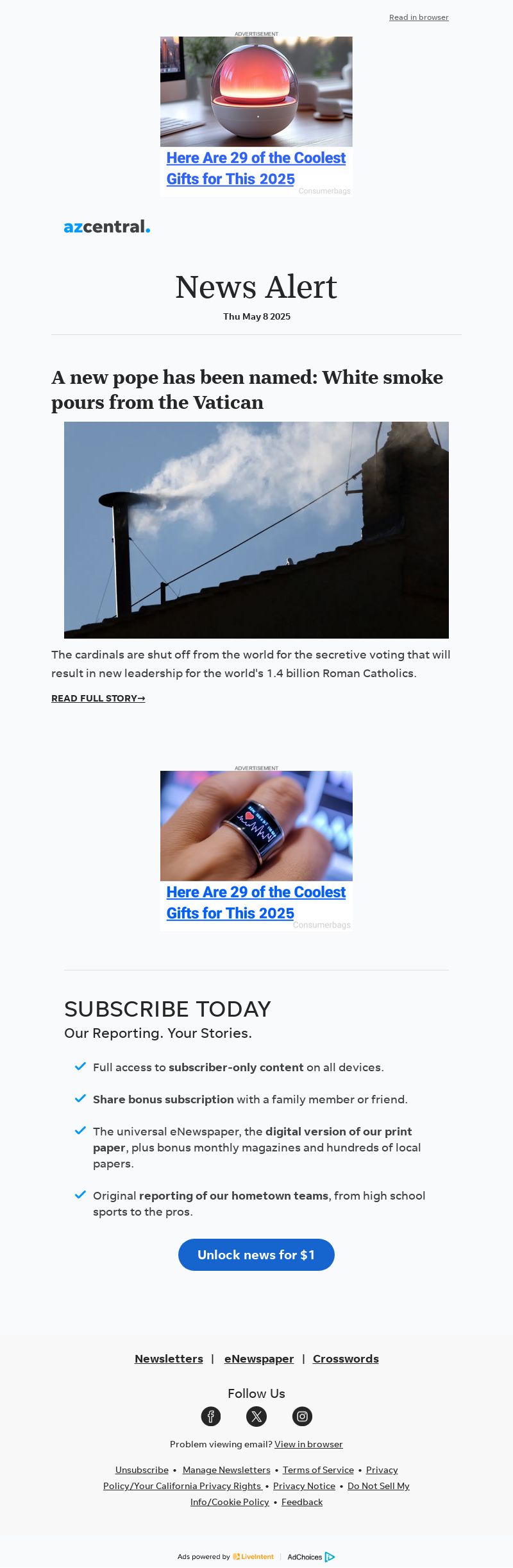Tap the READ FULL STORY link
The image size is (513, 1568).
point(98,698)
